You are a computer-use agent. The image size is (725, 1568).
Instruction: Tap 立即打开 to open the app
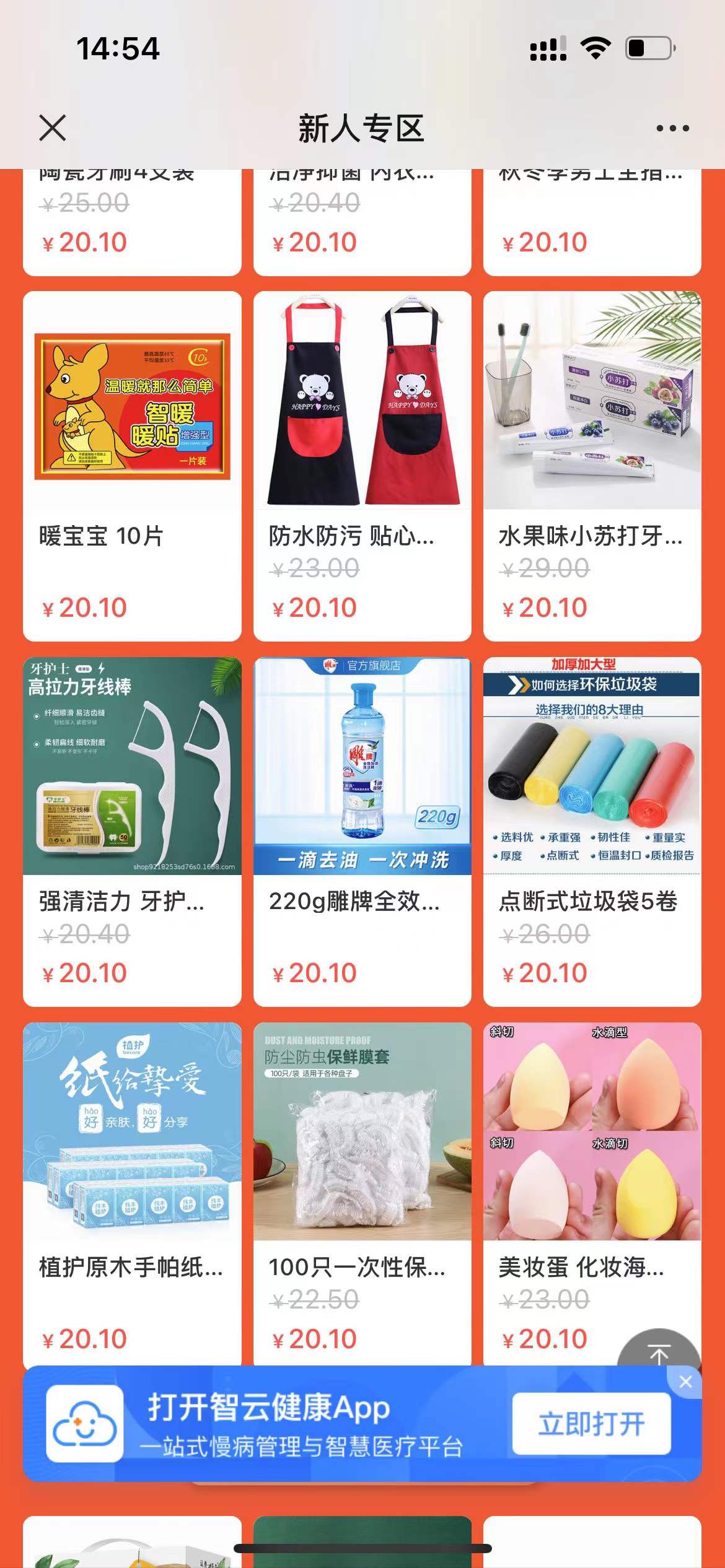click(x=591, y=1424)
